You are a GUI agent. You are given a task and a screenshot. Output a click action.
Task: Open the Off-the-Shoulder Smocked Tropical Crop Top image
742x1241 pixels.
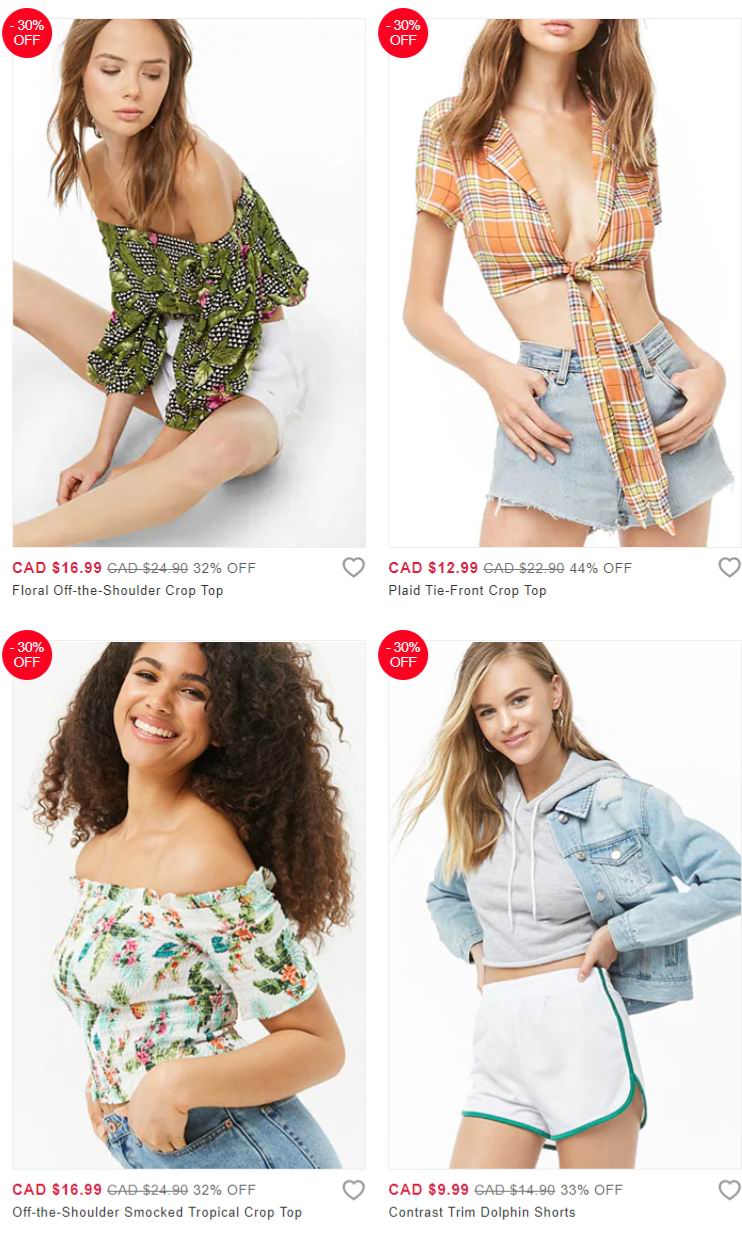click(x=189, y=905)
